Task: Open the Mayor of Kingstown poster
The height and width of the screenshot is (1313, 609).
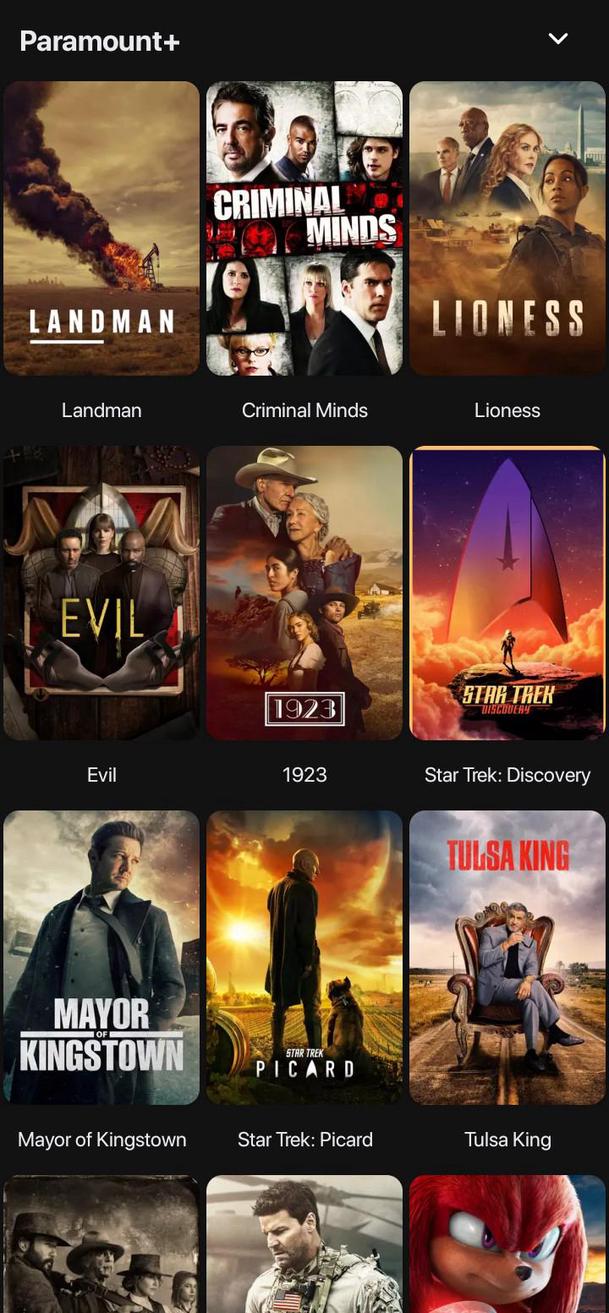Action: [102, 957]
